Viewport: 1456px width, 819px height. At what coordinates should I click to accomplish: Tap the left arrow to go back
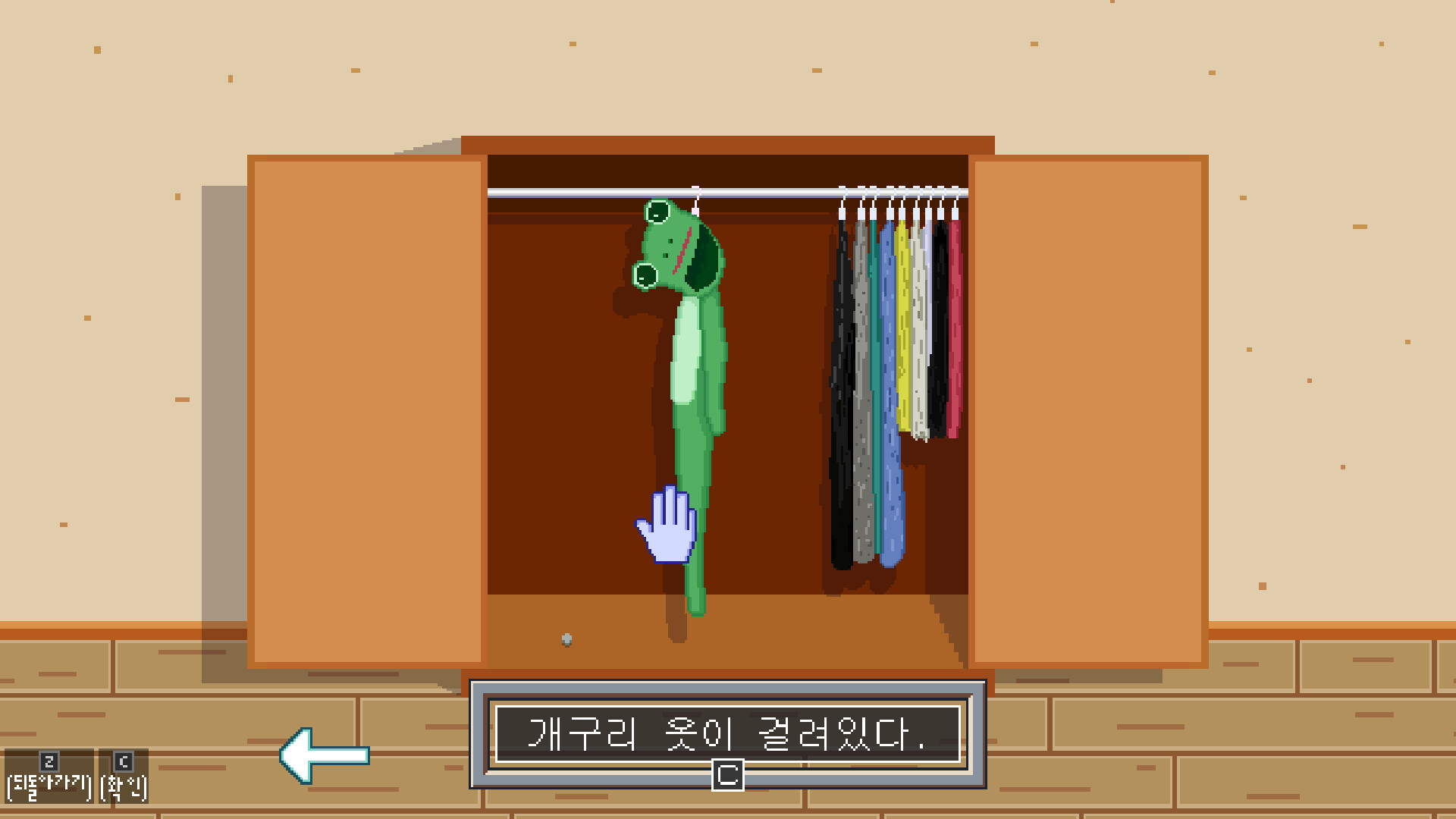click(x=324, y=755)
